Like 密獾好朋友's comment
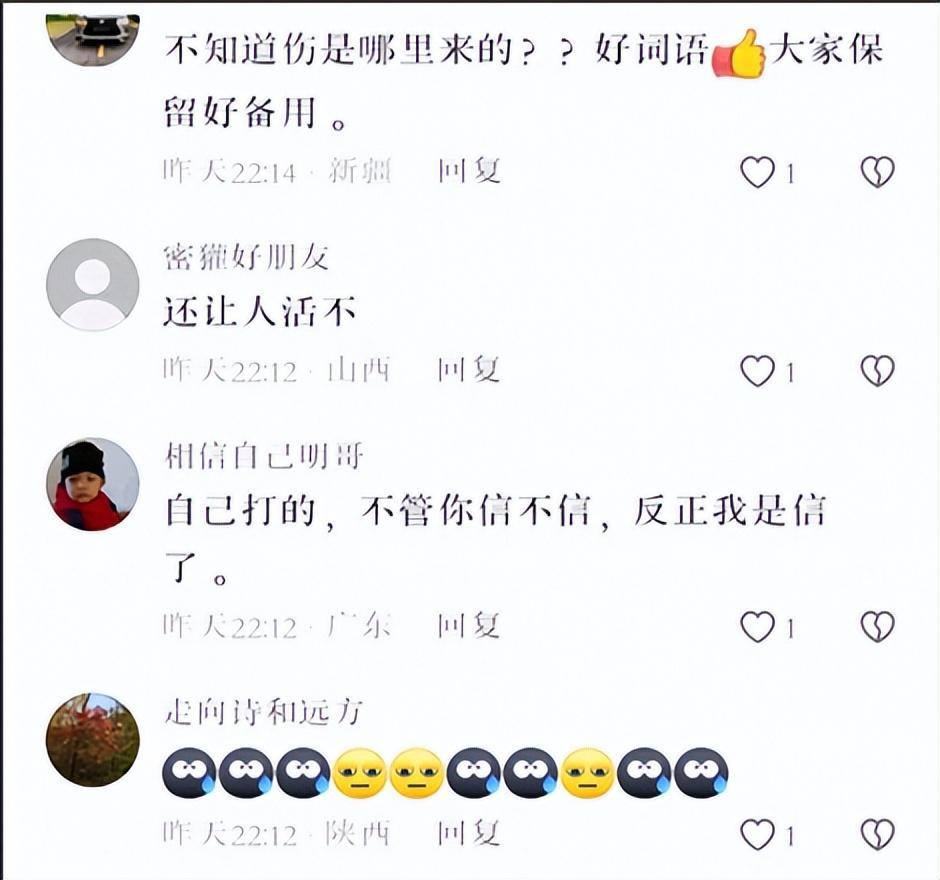The height and width of the screenshot is (880, 940). (757, 371)
